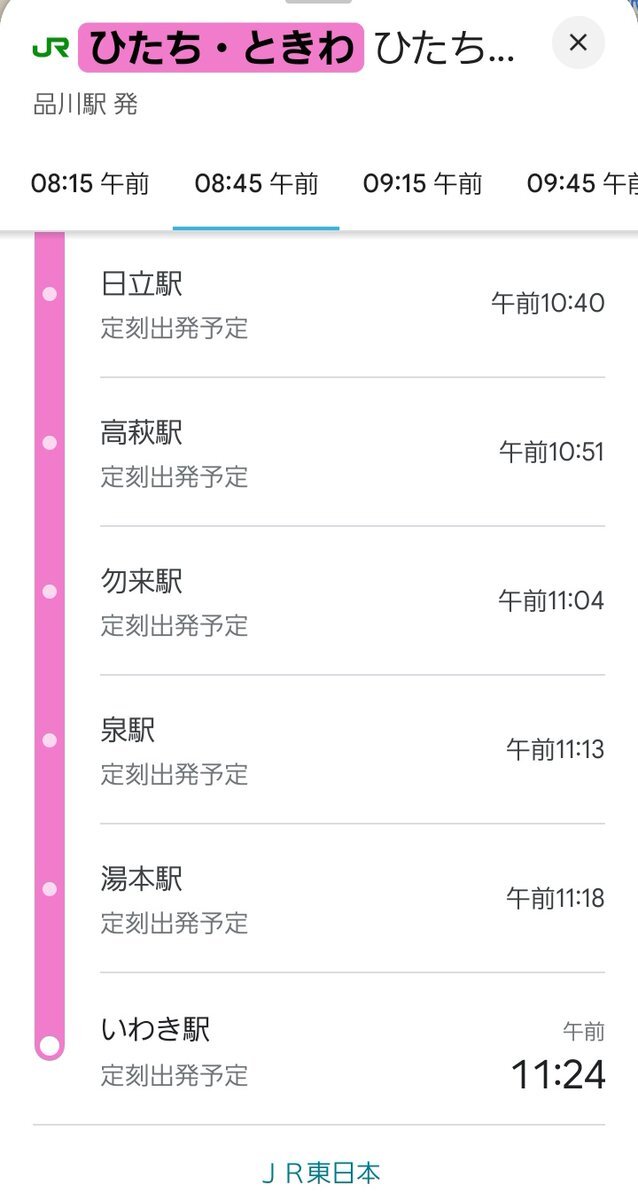Open the ＪＲ東日本 link
The image size is (638, 1200).
coord(320,1172)
